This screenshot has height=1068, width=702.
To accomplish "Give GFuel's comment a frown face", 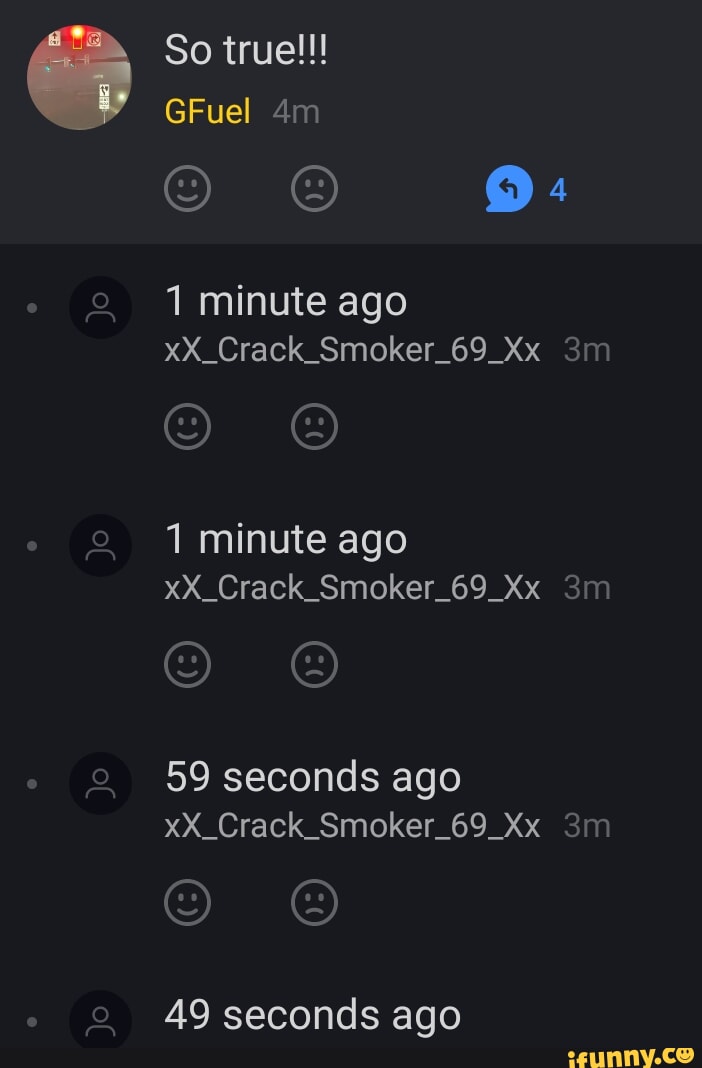I will click(314, 189).
